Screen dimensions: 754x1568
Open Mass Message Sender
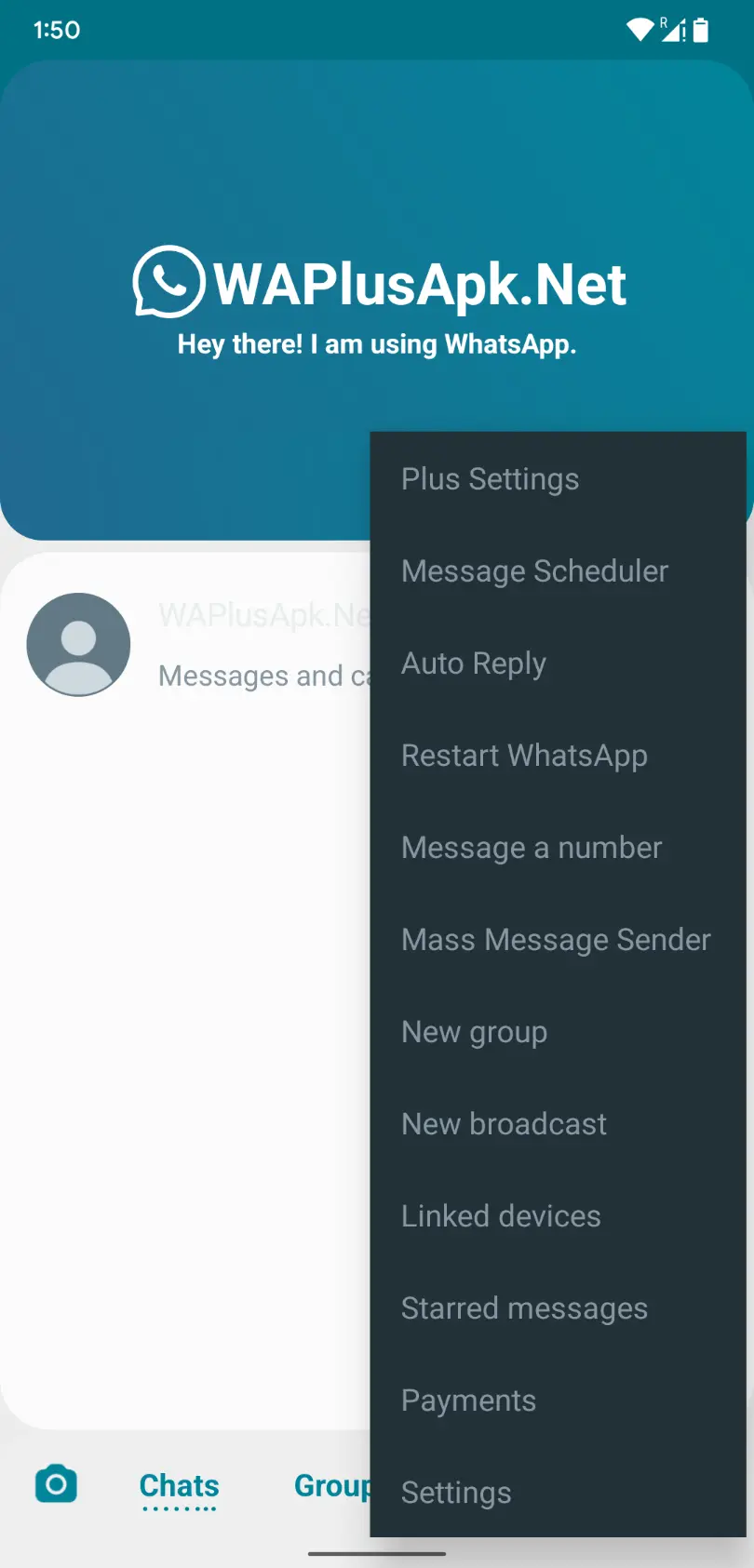[556, 940]
